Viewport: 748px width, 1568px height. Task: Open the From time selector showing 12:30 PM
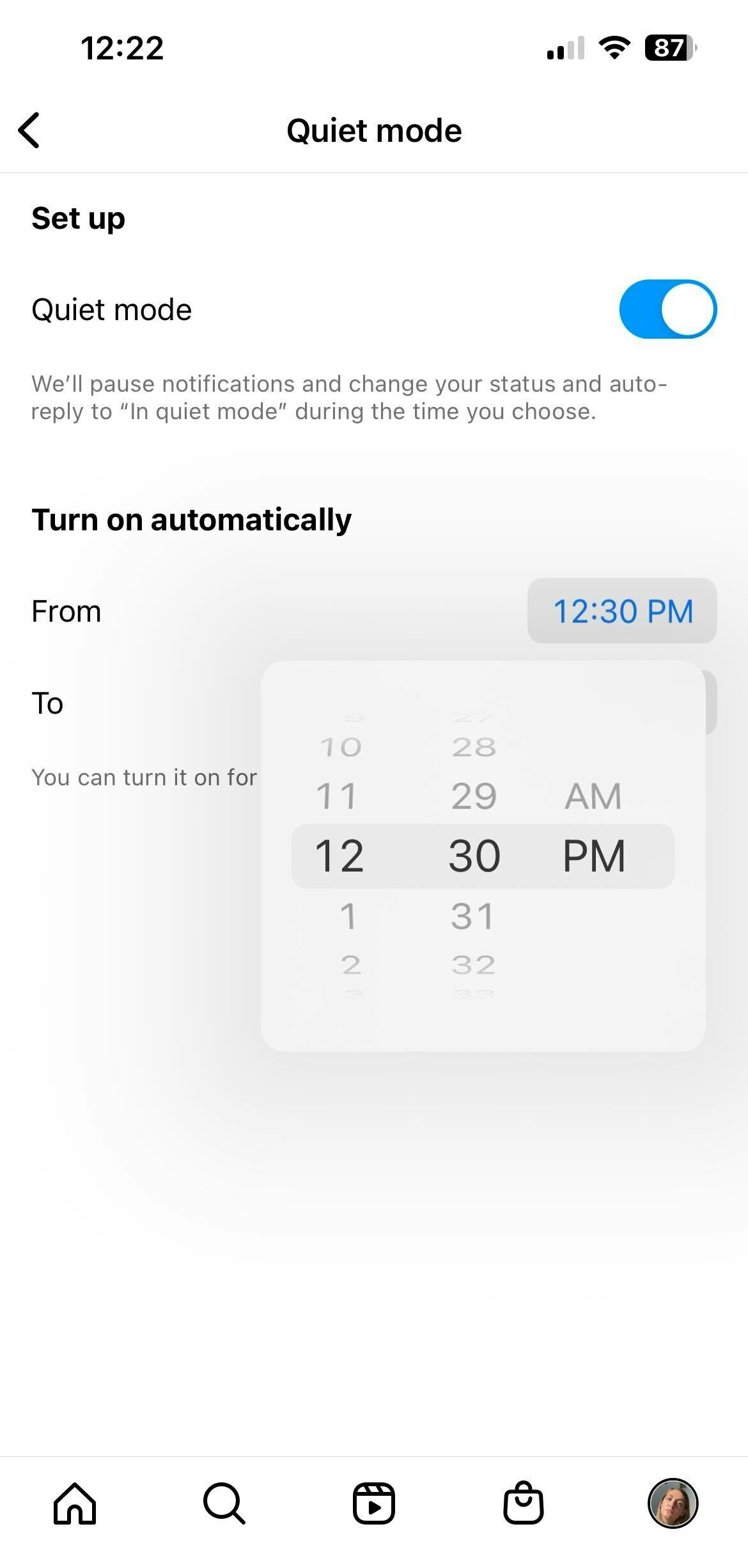[x=622, y=611]
